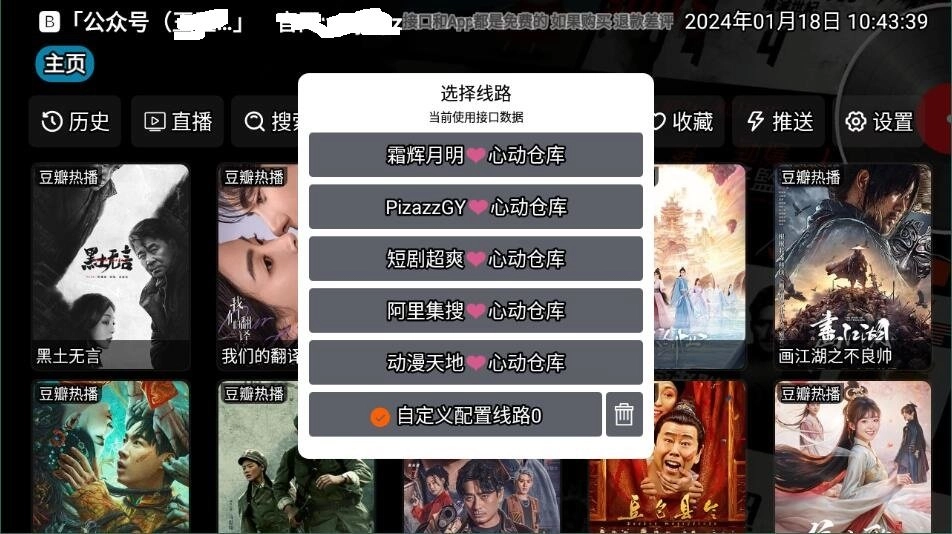Switch to the 短剧超爽 心动仓库 line
Screen dimensions: 952x534
coord(475,259)
